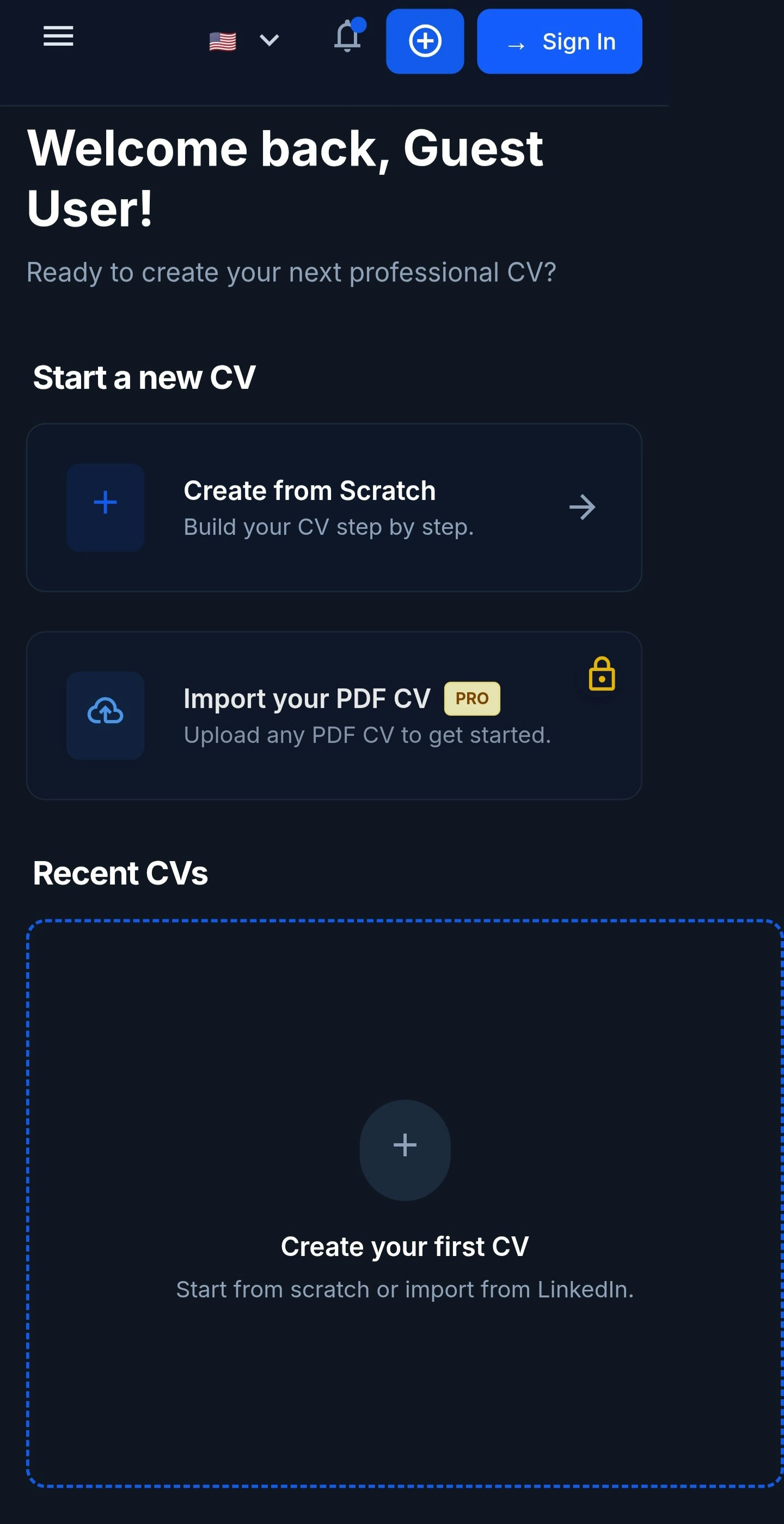Click the lock icon on the PRO feature
Image resolution: width=784 pixels, height=1524 pixels.
pos(602,677)
